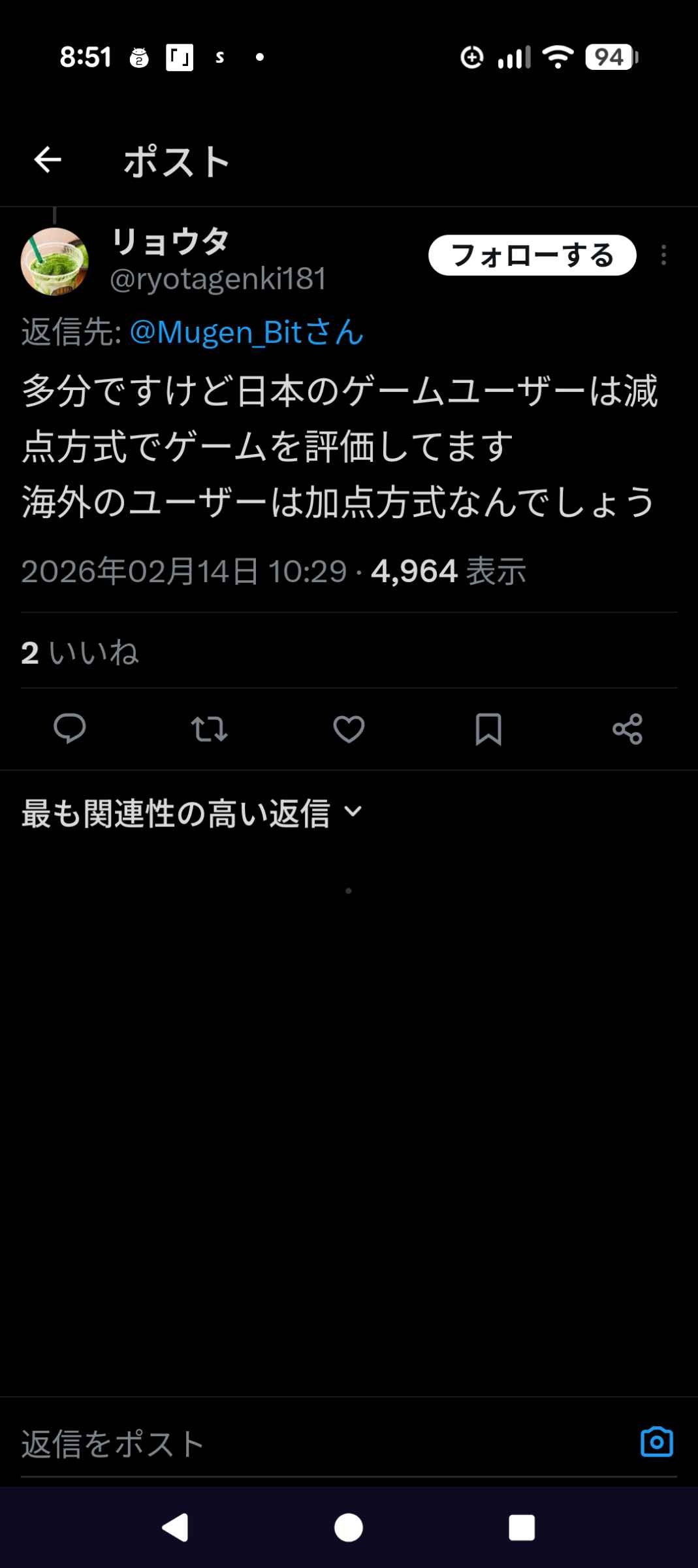Attach a photo with the camera icon
The image size is (698, 1568).
657,1443
